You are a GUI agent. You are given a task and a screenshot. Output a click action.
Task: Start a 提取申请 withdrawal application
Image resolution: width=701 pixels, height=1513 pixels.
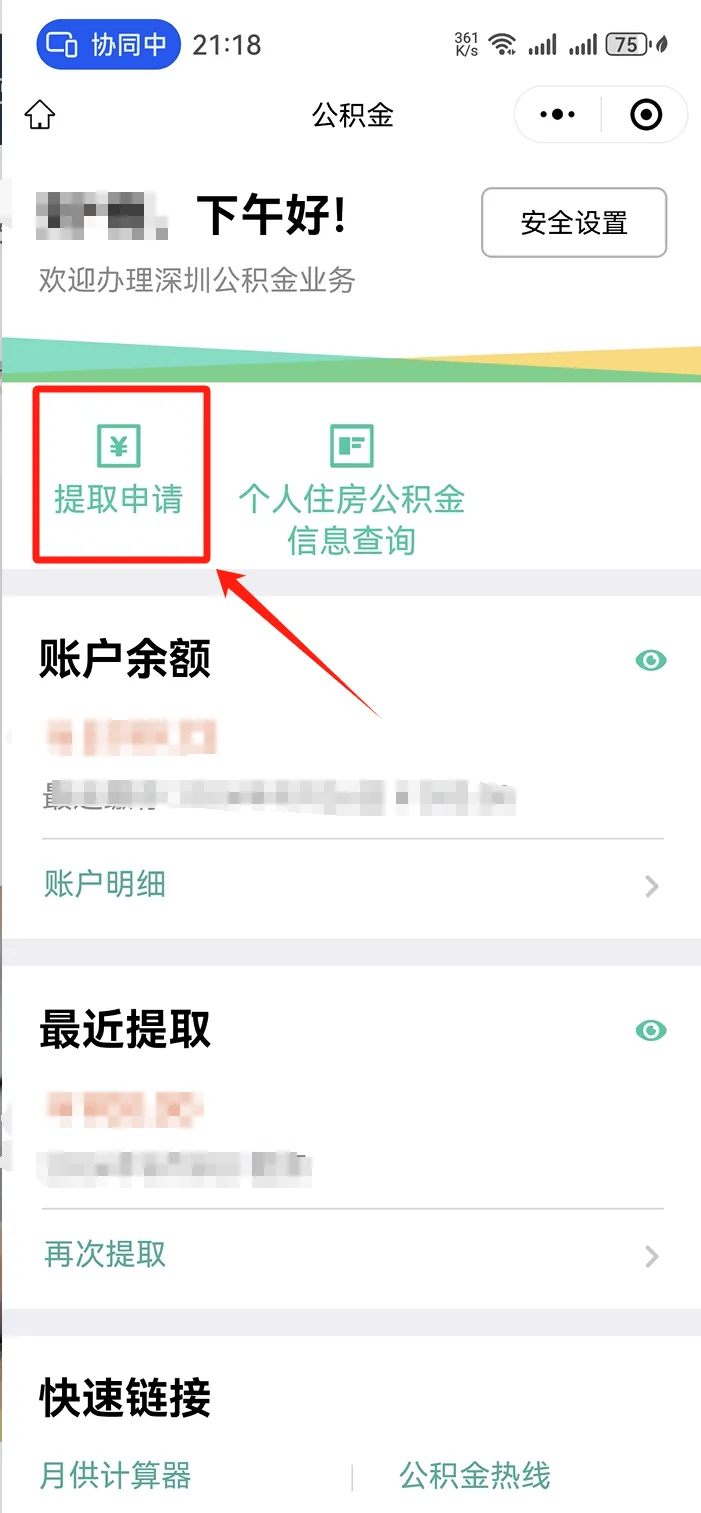point(119,472)
